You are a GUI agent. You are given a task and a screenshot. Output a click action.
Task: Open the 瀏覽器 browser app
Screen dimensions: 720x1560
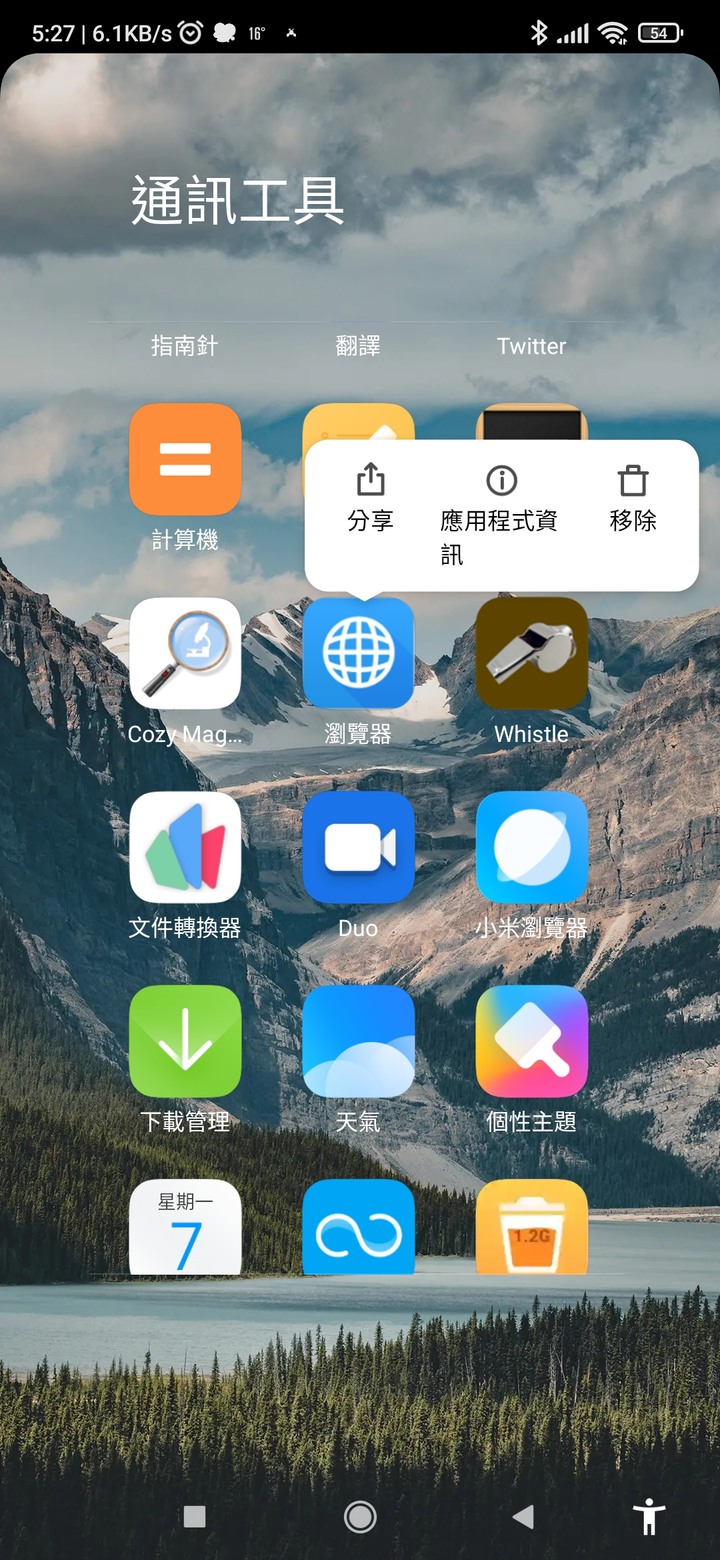tap(358, 653)
